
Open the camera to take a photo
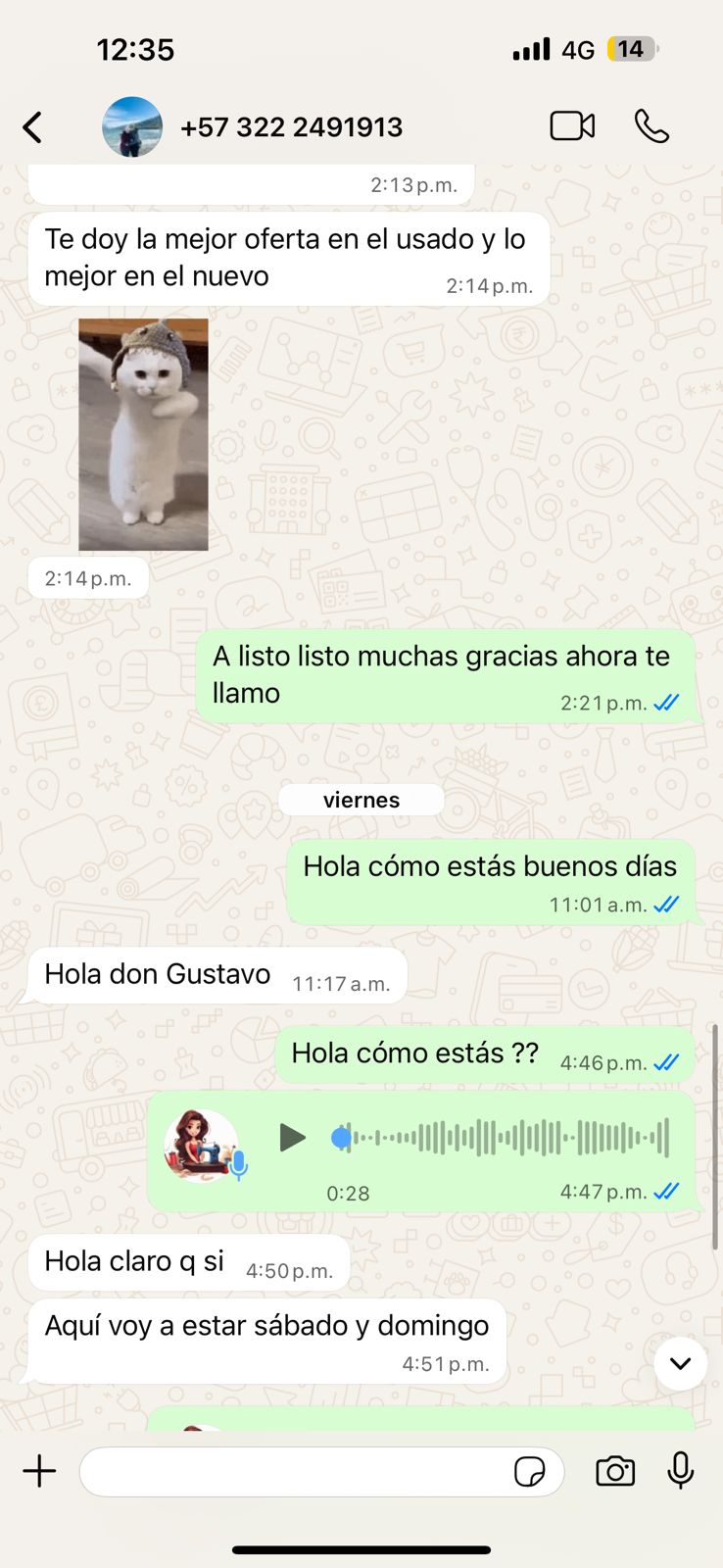(615, 1471)
